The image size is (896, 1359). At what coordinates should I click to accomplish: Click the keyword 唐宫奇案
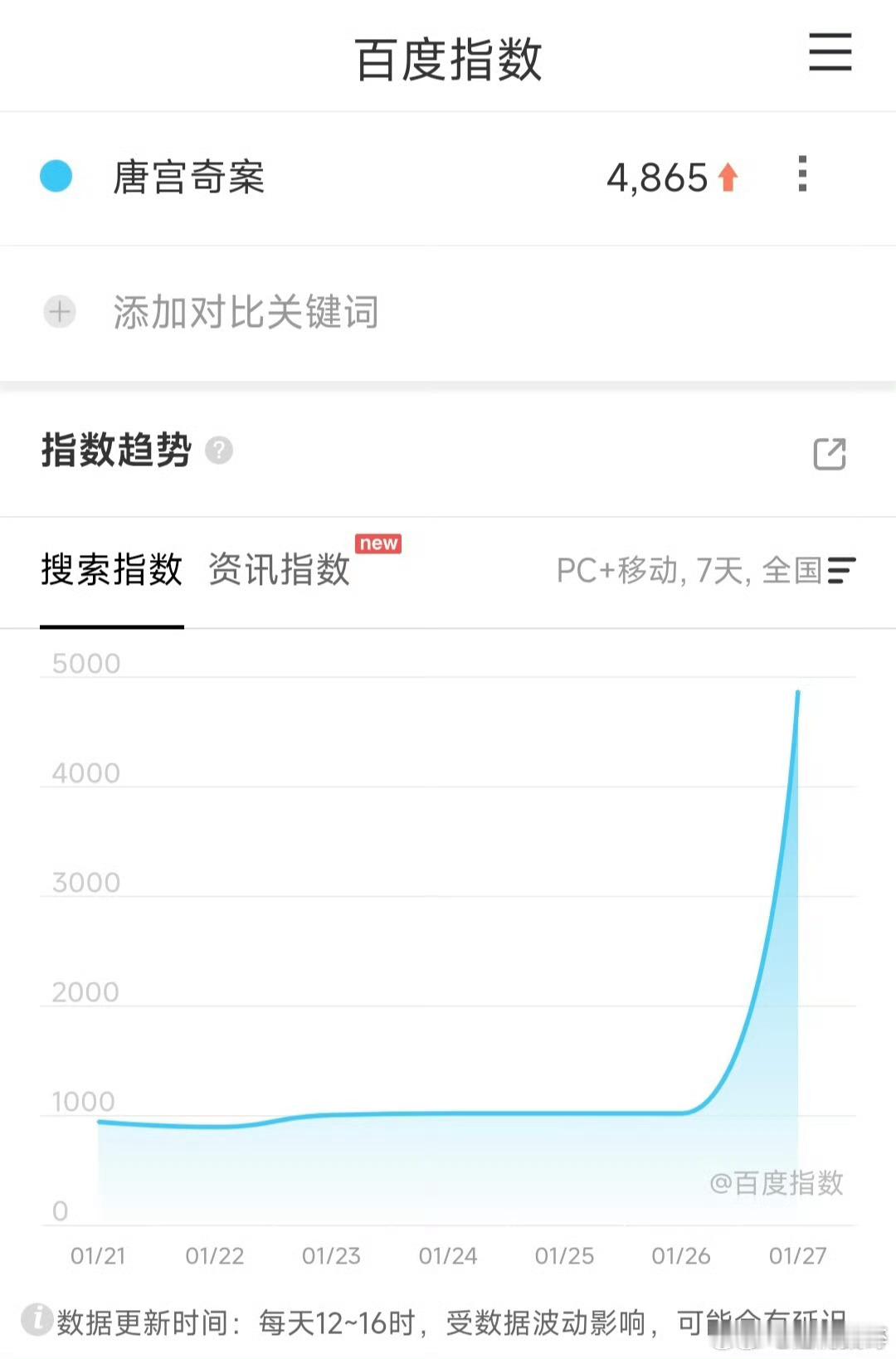[x=187, y=178]
